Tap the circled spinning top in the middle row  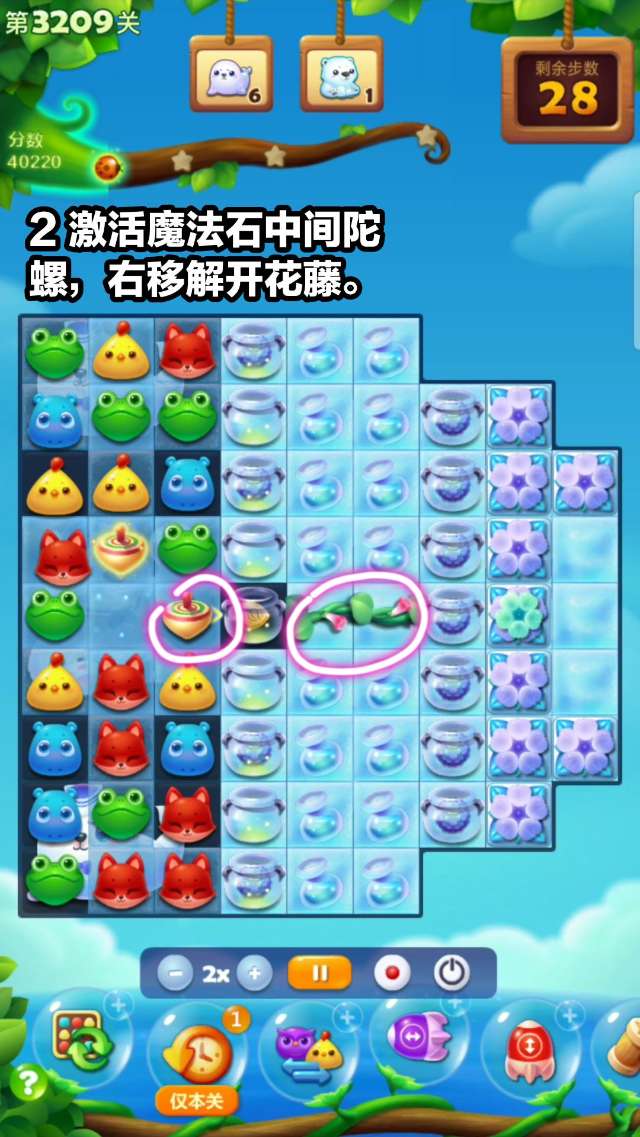click(186, 616)
